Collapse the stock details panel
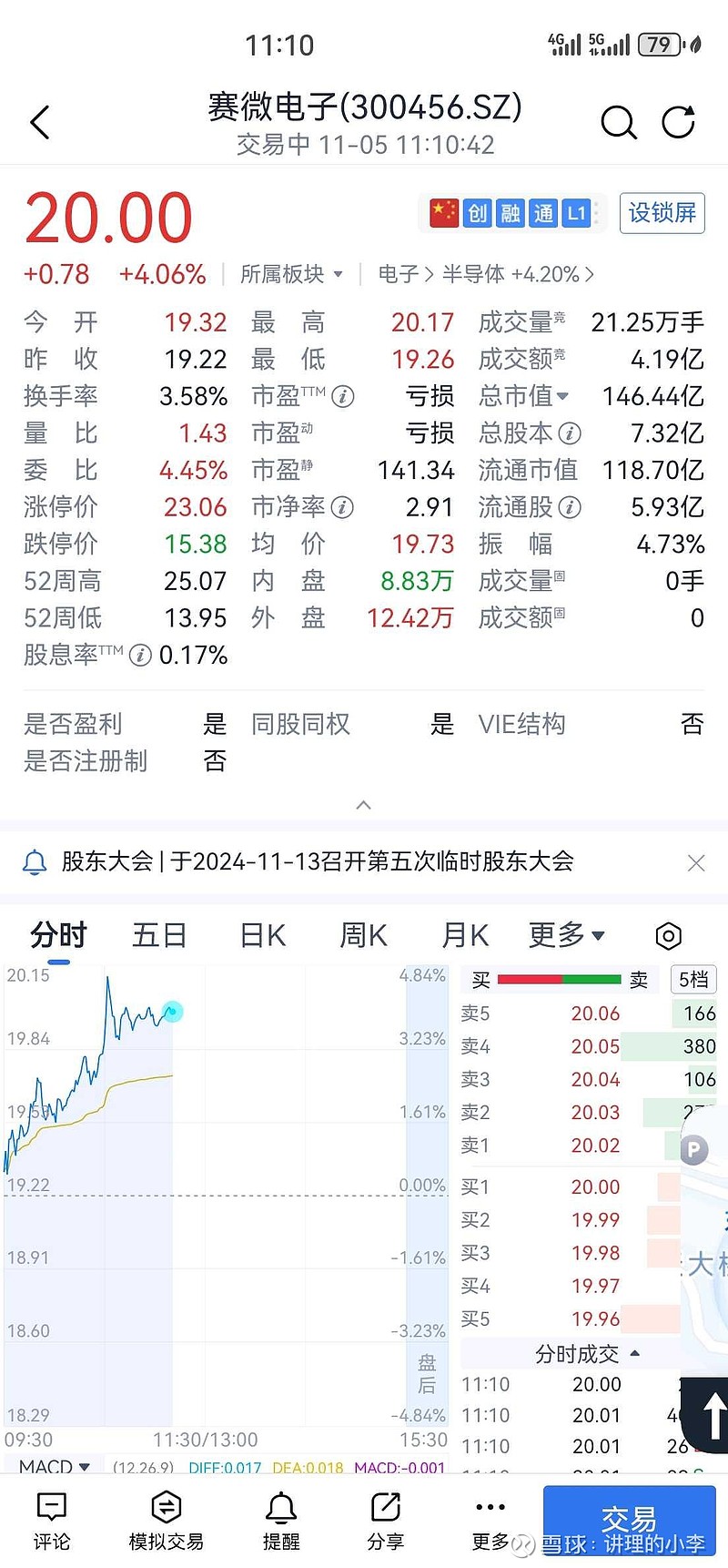The image size is (728, 1568). point(363,805)
